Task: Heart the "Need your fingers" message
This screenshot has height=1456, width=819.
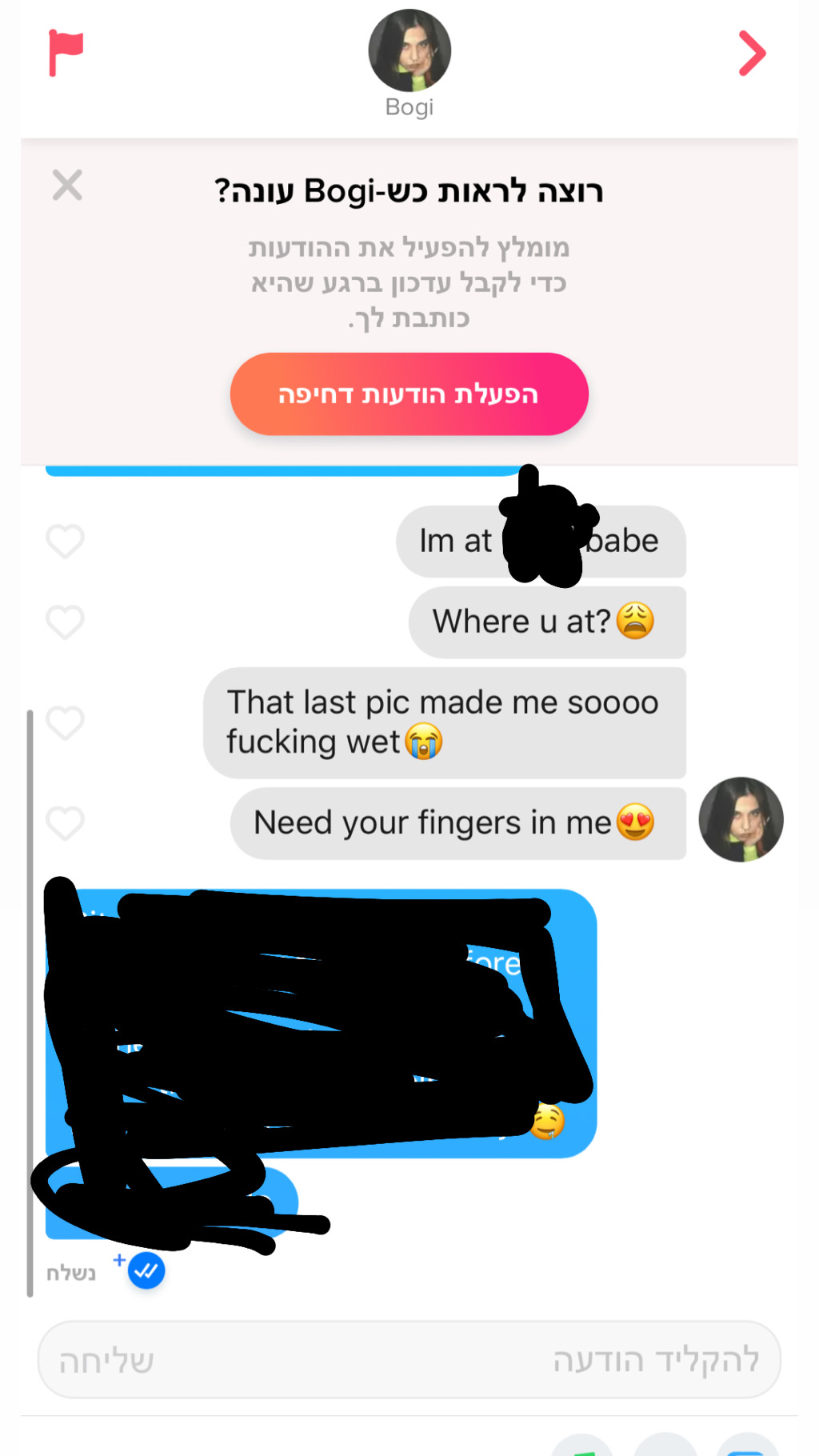Action: click(x=65, y=823)
